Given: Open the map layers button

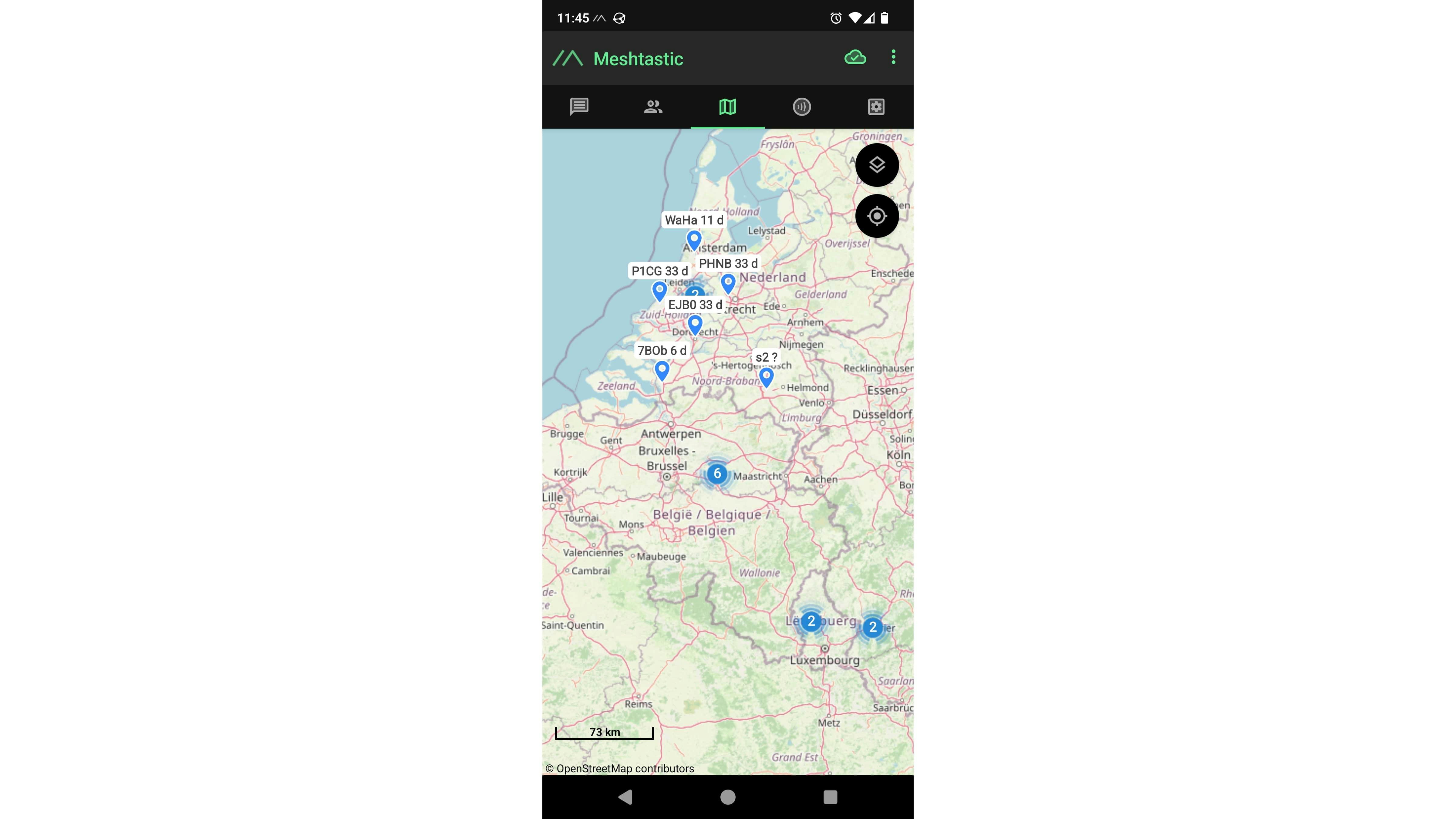Looking at the screenshot, I should [877, 165].
